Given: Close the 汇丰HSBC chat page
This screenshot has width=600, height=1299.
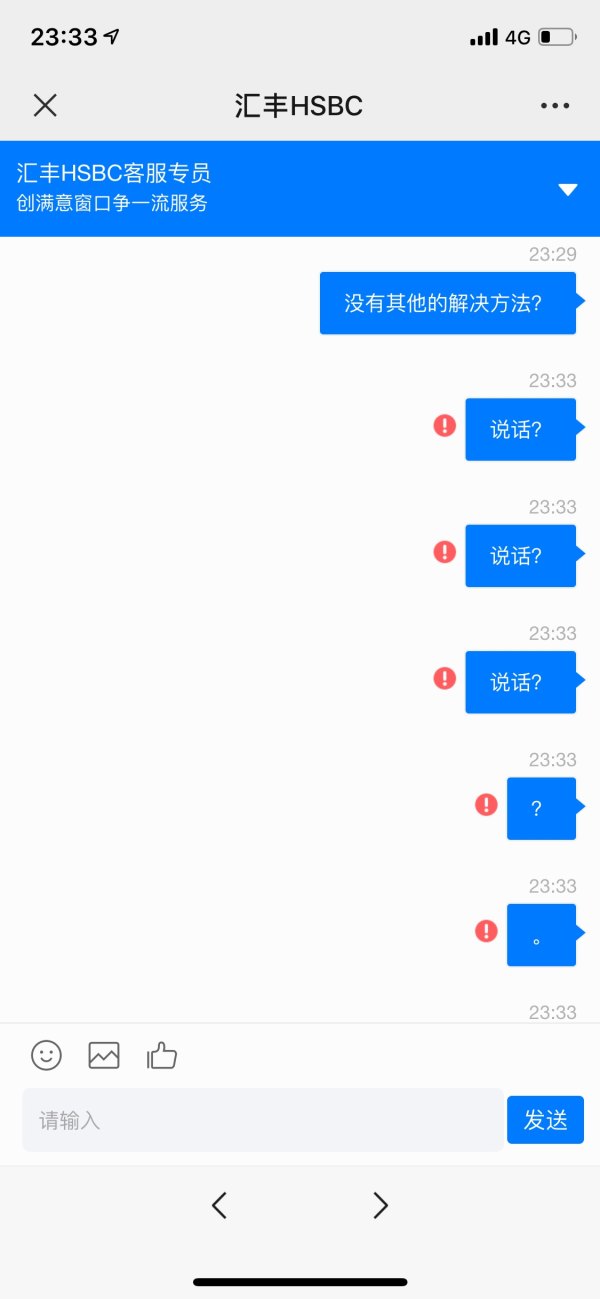Looking at the screenshot, I should pyautogui.click(x=45, y=105).
